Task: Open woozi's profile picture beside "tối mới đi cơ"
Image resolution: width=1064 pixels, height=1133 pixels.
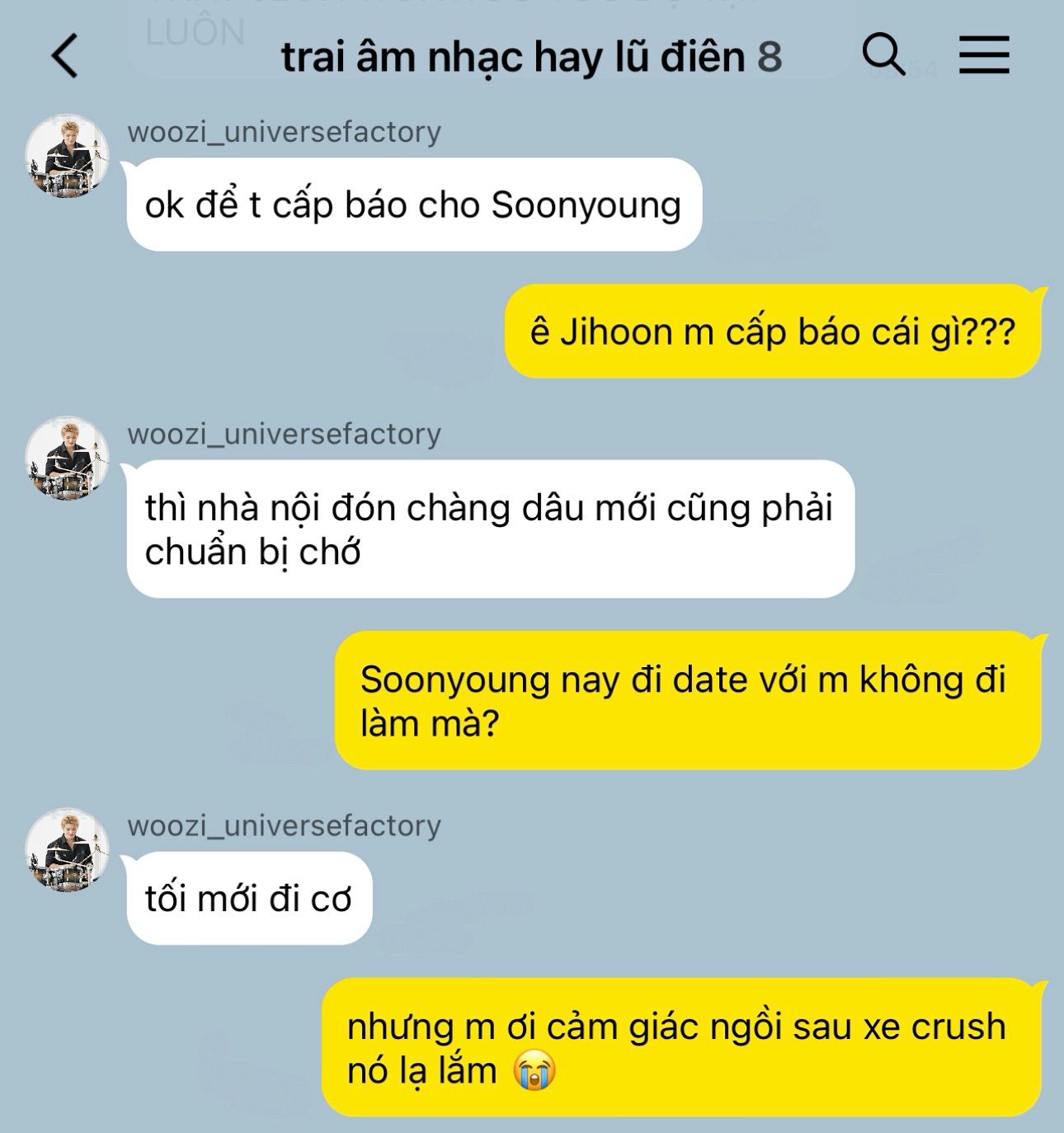Action: [67, 849]
